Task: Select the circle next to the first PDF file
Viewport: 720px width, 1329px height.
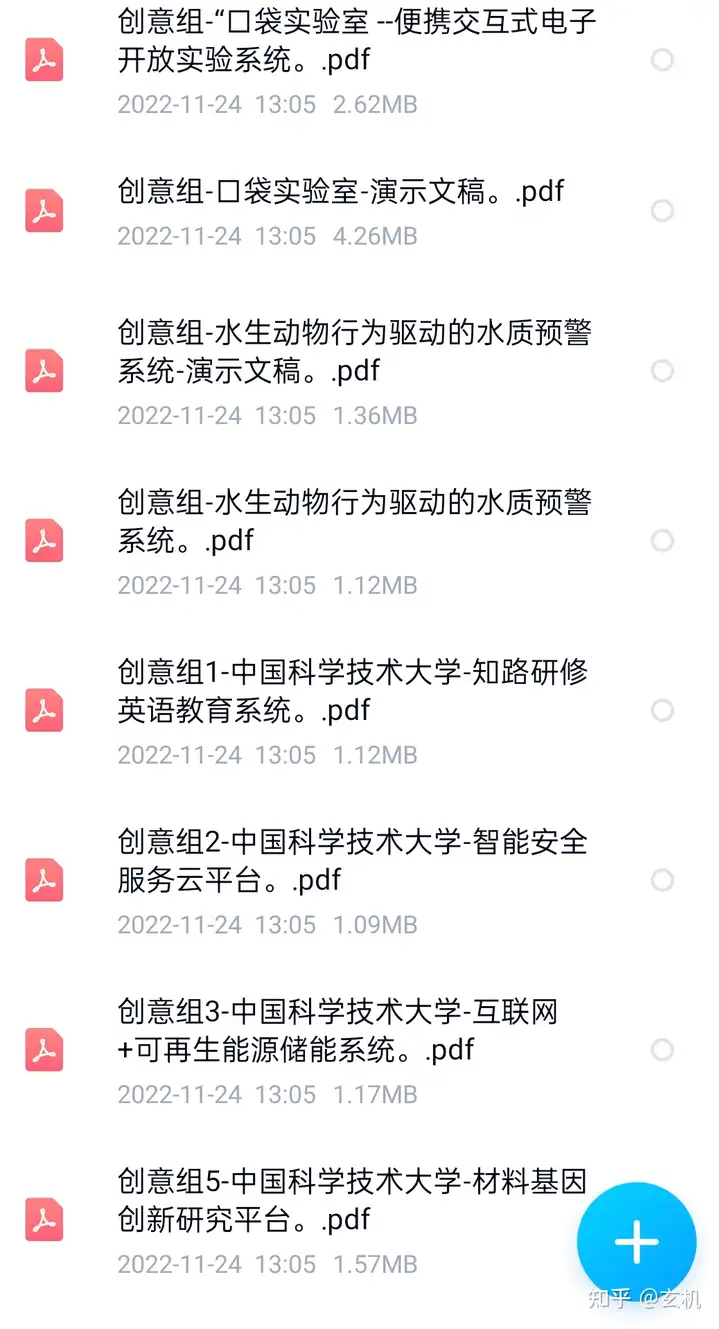Action: pos(663,60)
